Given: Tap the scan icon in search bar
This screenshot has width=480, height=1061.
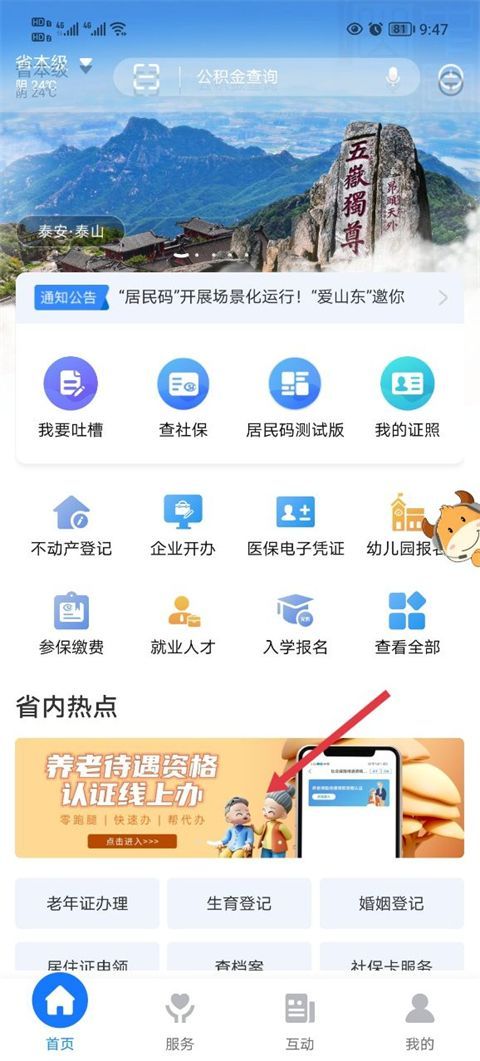Looking at the screenshot, I should pos(146,78).
